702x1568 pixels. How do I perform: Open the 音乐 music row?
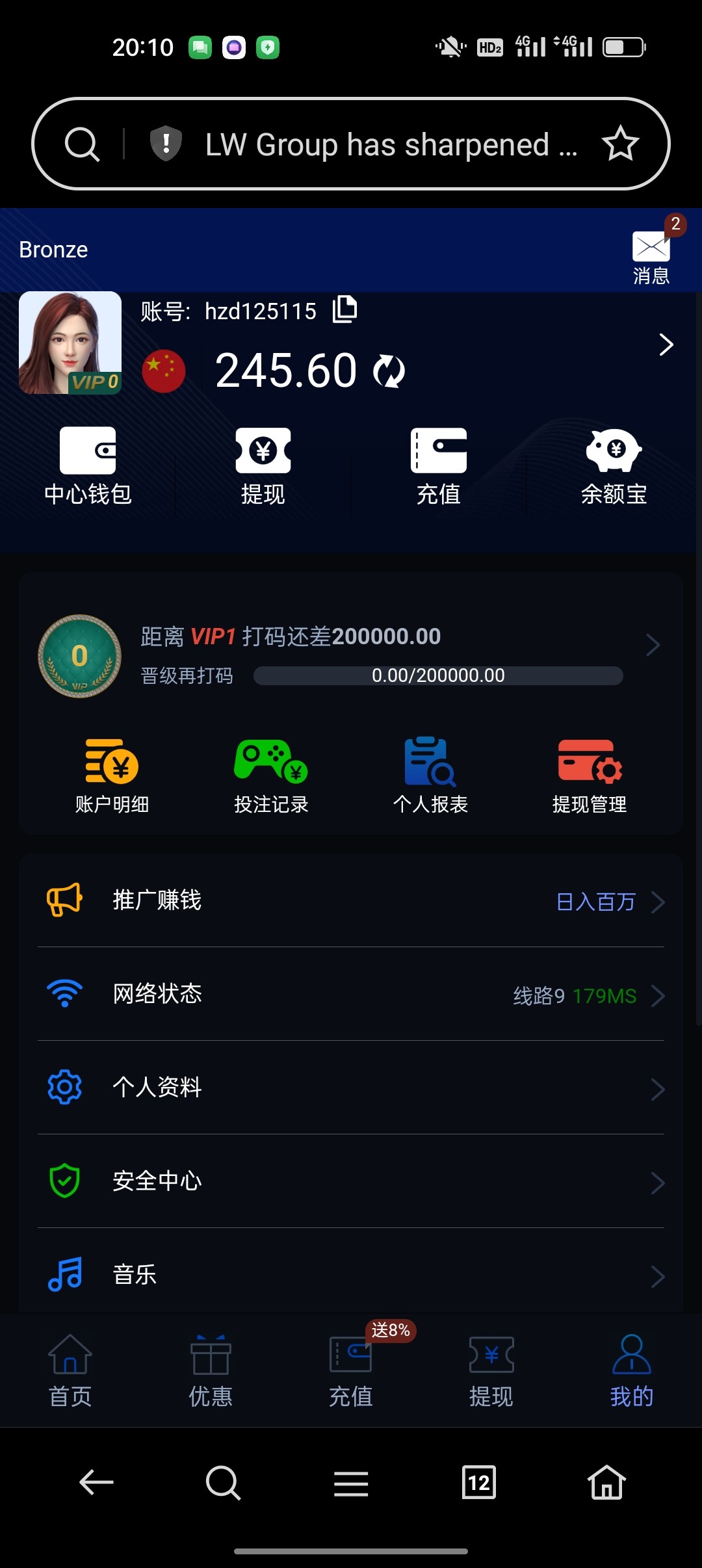coord(351,1274)
